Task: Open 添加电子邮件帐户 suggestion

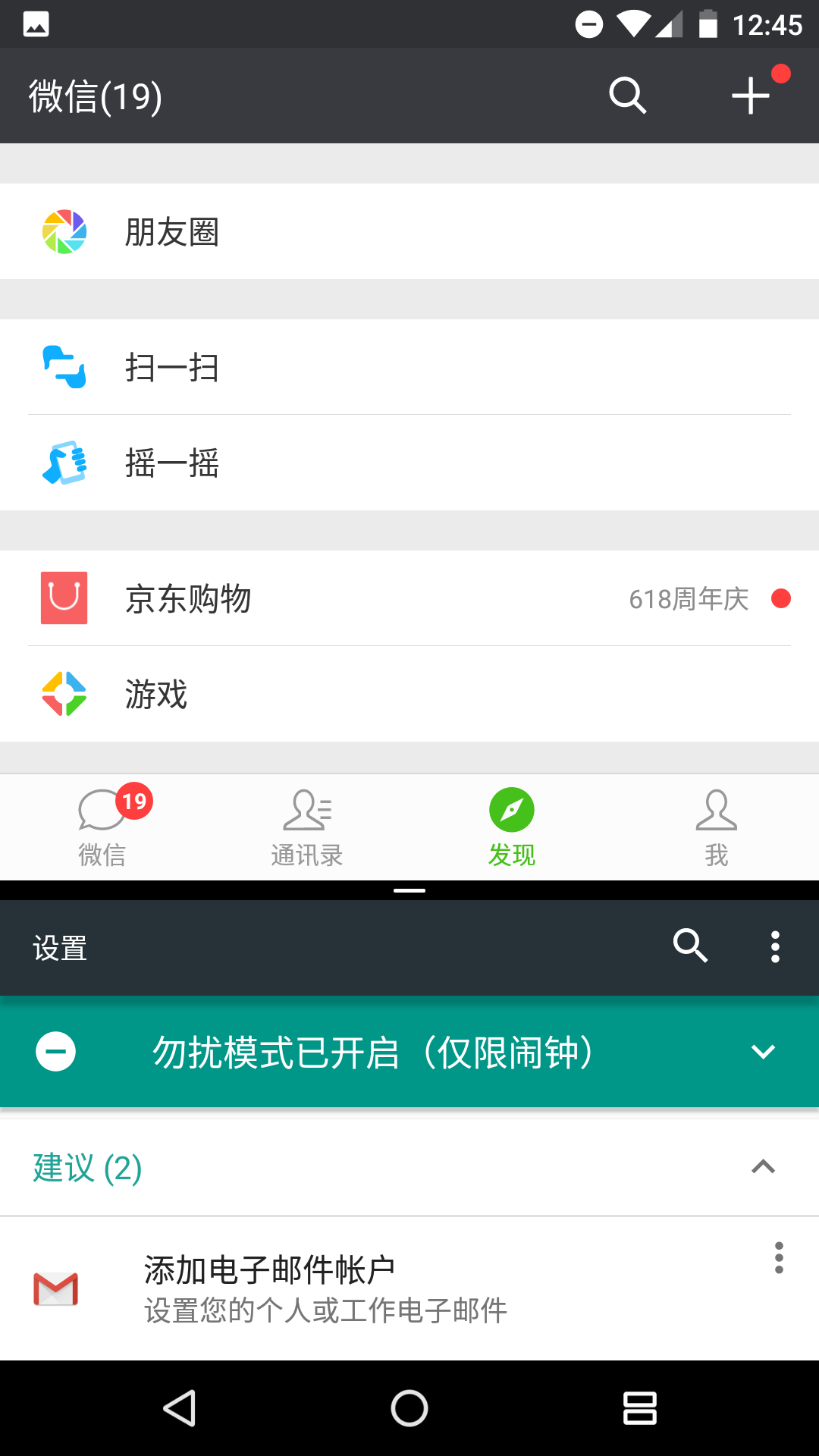Action: (409, 1289)
